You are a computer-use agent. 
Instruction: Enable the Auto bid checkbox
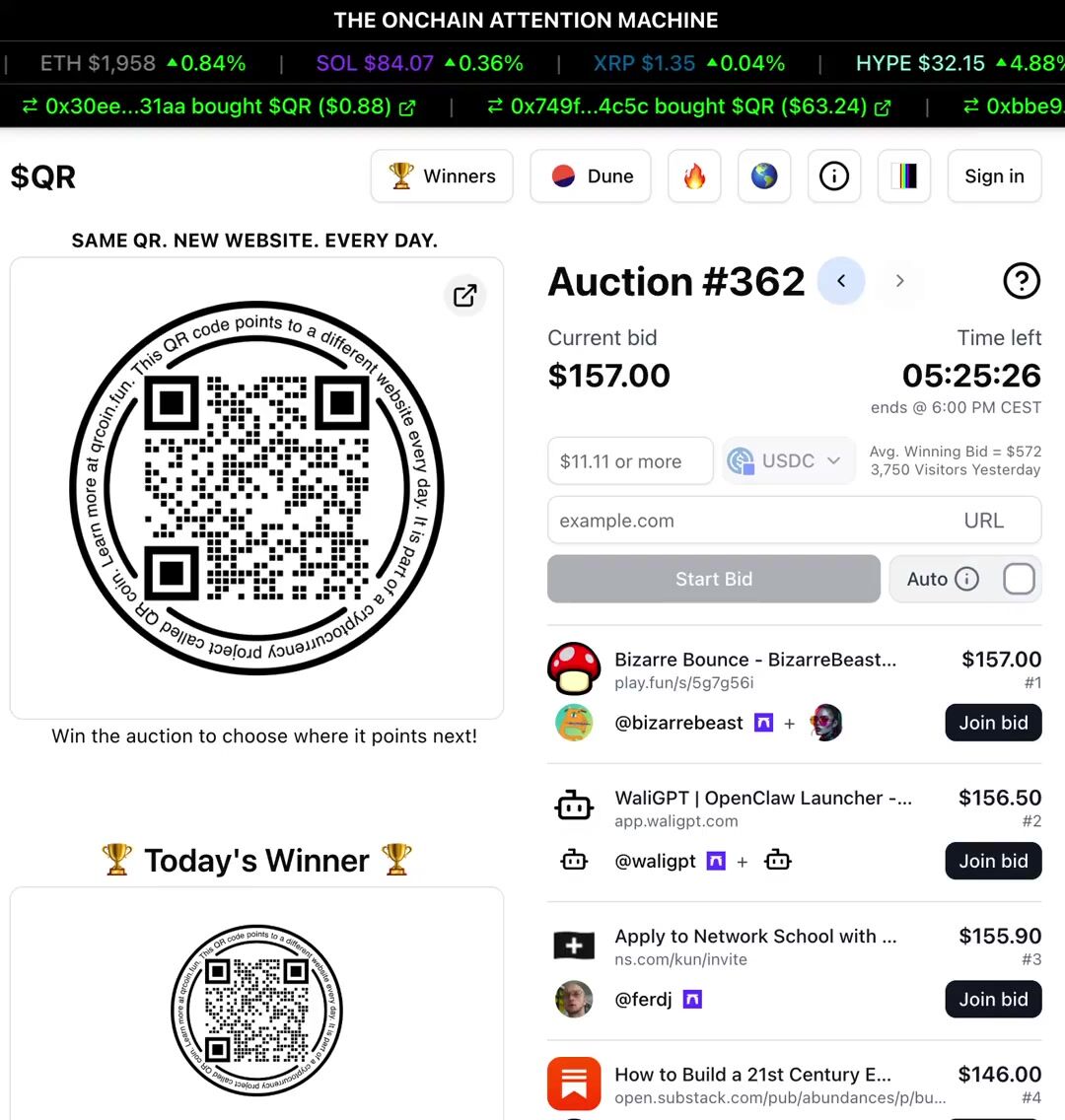tap(1020, 579)
